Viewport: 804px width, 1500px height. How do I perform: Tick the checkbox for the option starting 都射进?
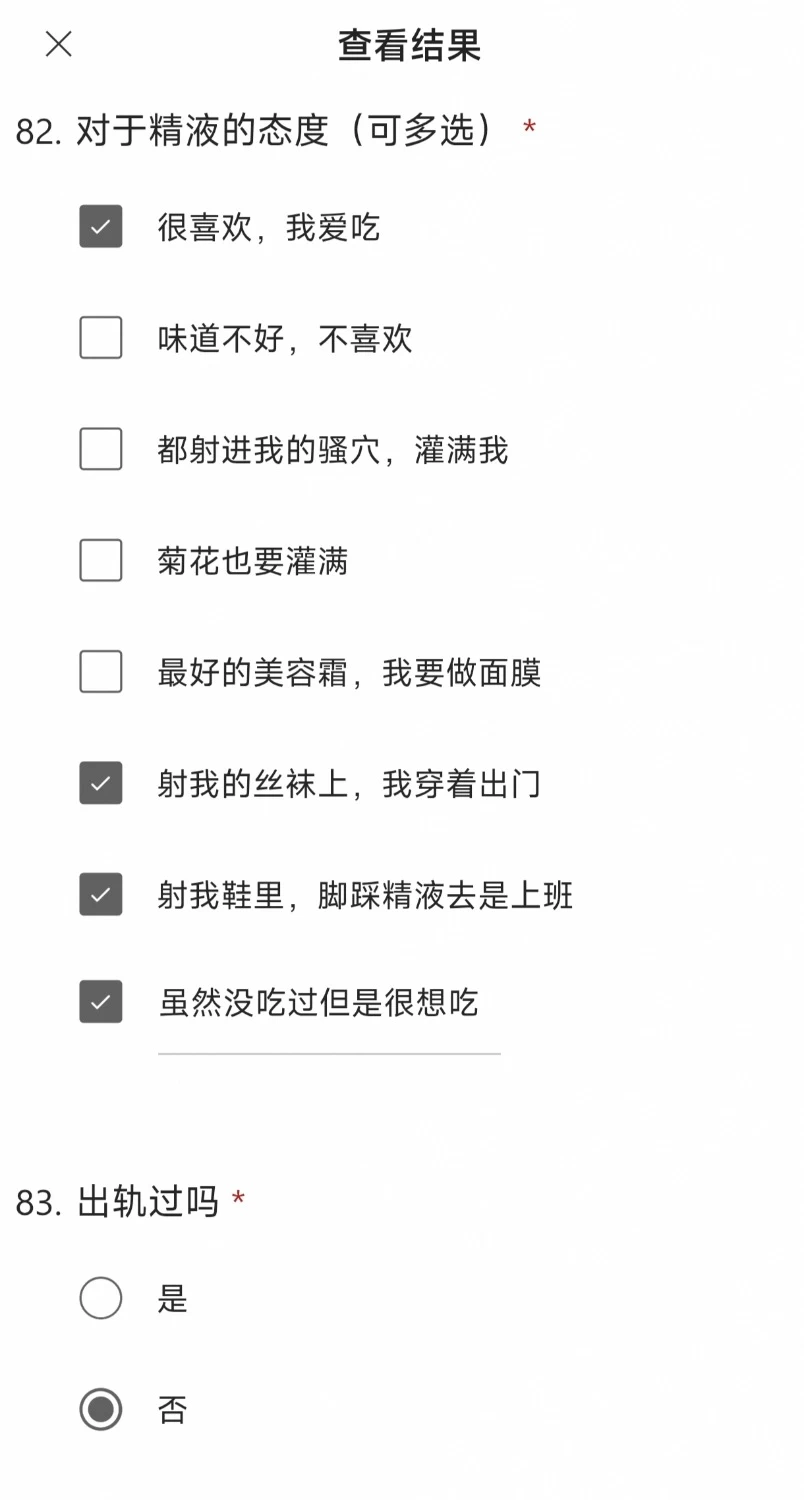(101, 449)
